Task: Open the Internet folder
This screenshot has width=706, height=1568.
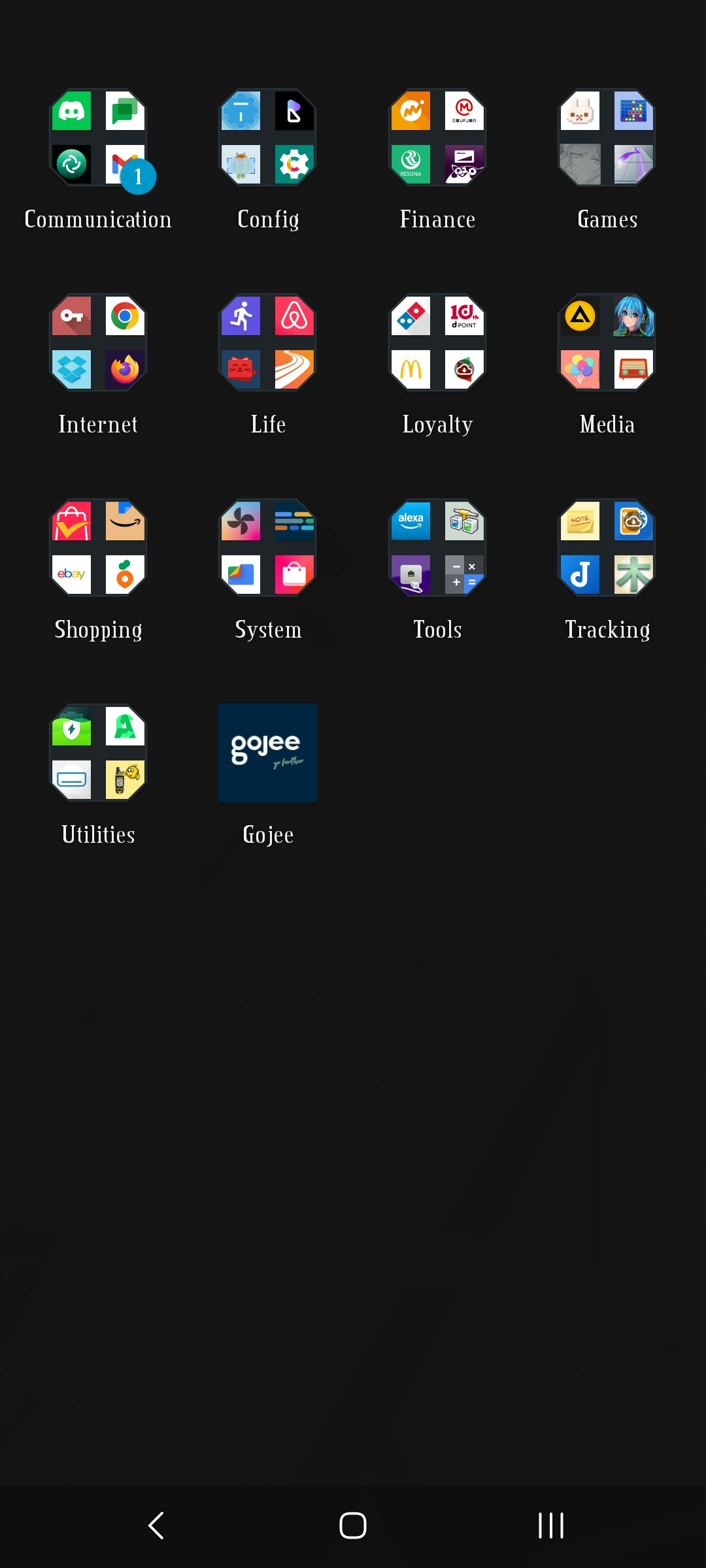Action: pyautogui.click(x=98, y=343)
